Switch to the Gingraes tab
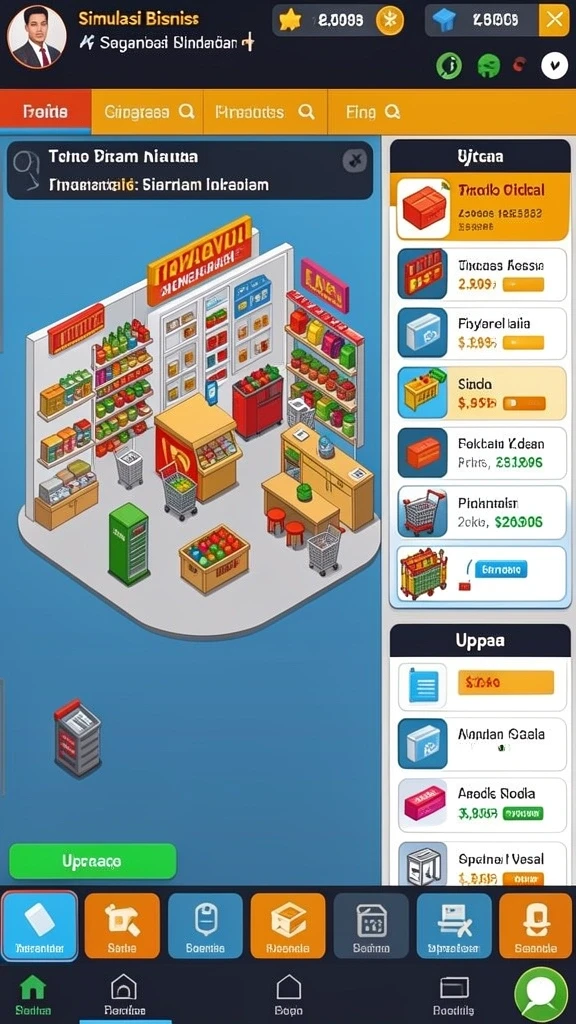The height and width of the screenshot is (1024, 576). [148, 112]
